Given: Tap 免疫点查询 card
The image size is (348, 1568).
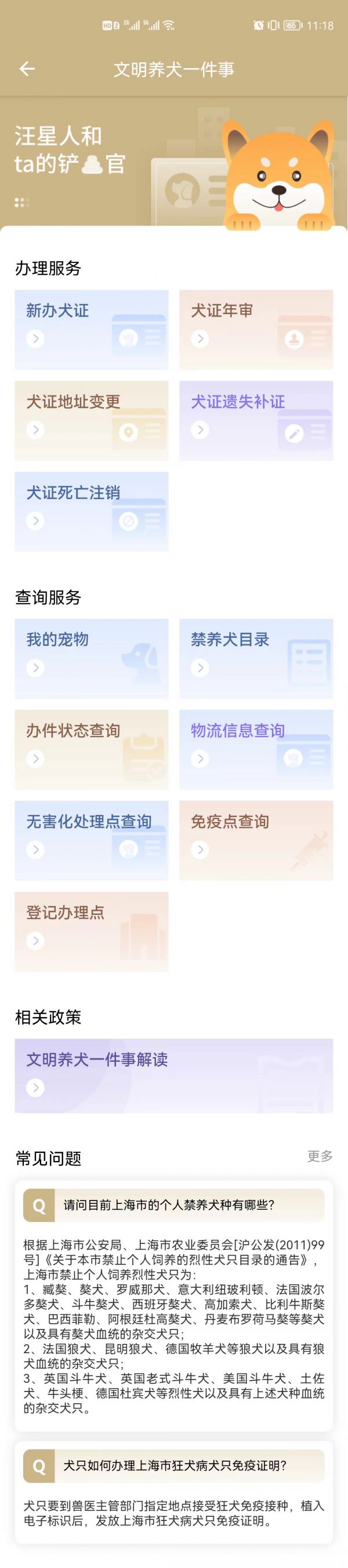Looking at the screenshot, I should click(x=256, y=840).
